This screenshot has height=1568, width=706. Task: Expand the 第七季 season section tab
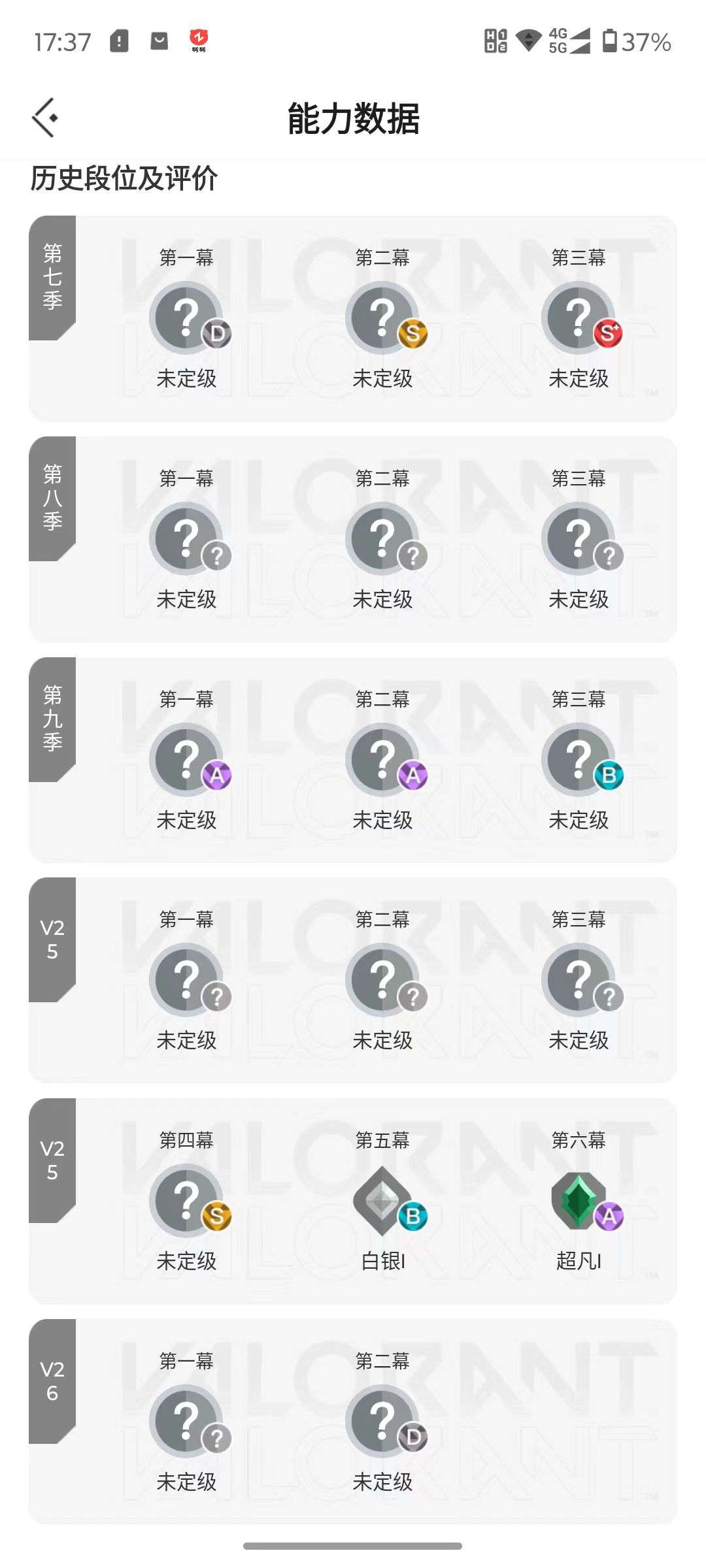coord(52,278)
